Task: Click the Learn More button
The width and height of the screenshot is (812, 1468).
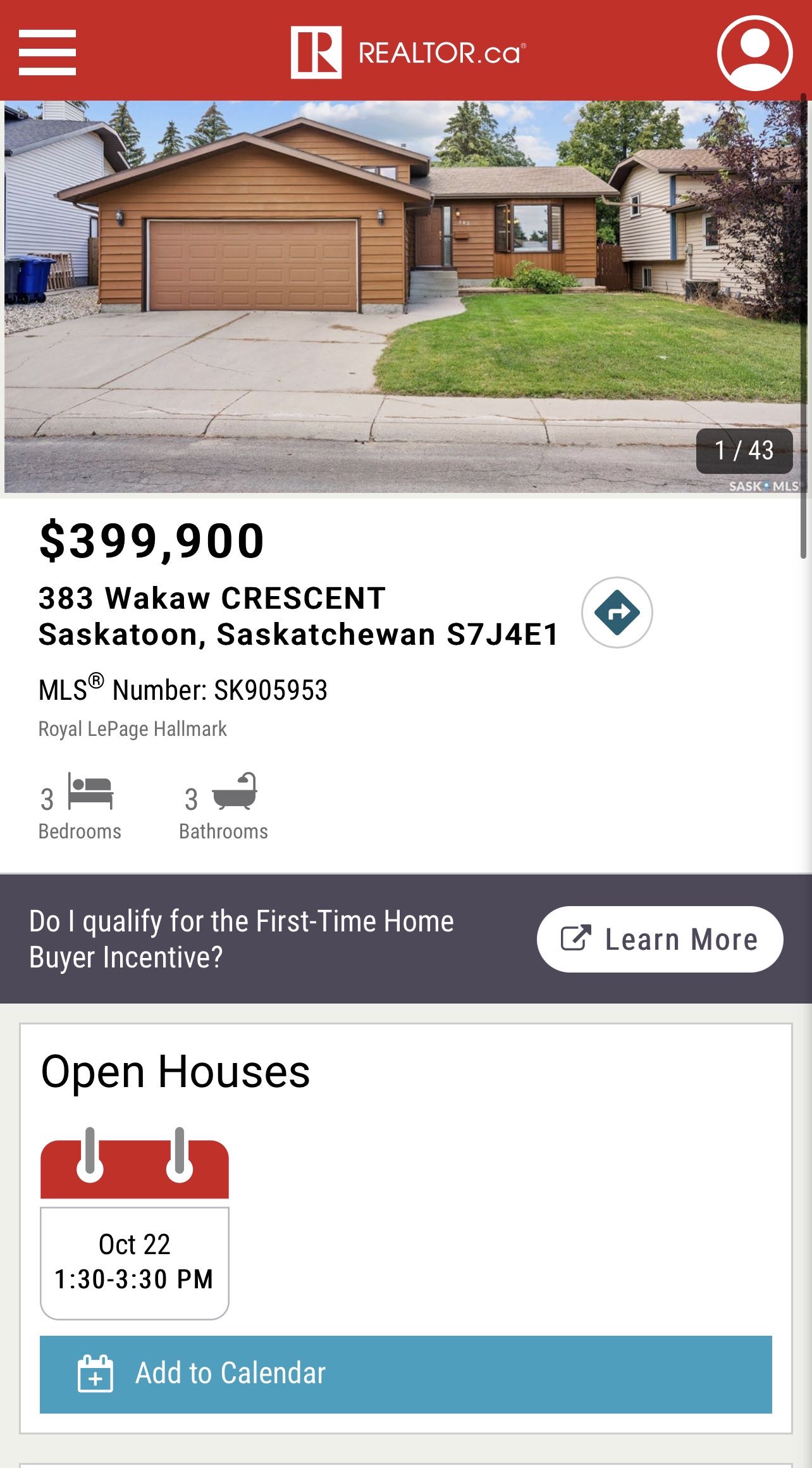Action: click(x=660, y=939)
